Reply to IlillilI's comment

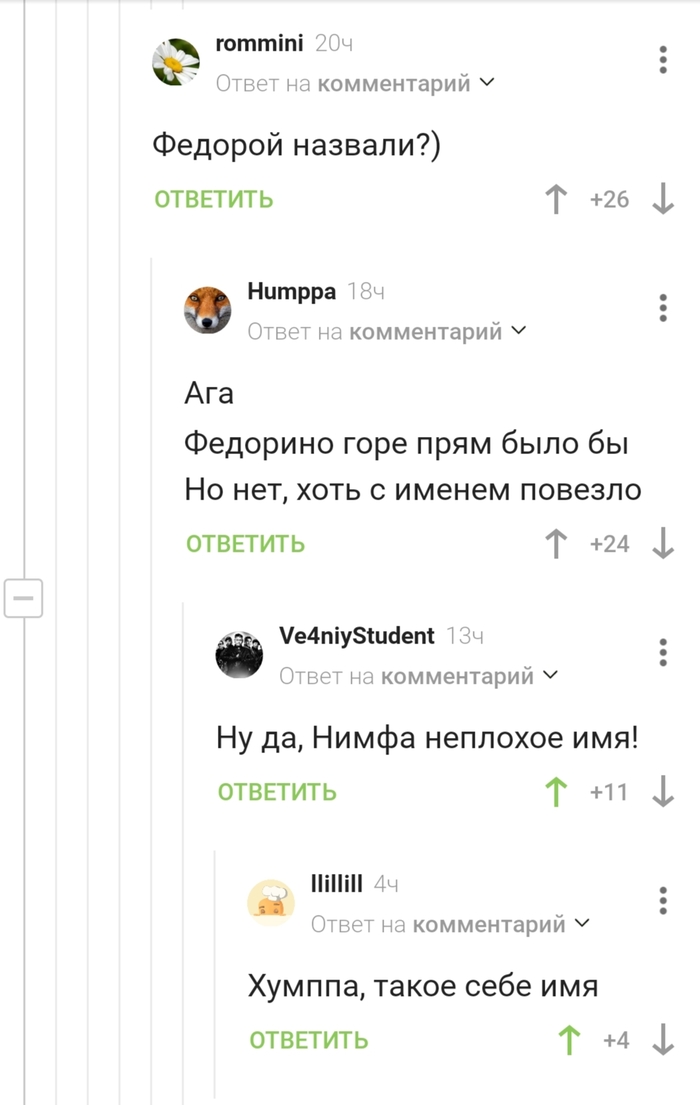(x=309, y=1040)
